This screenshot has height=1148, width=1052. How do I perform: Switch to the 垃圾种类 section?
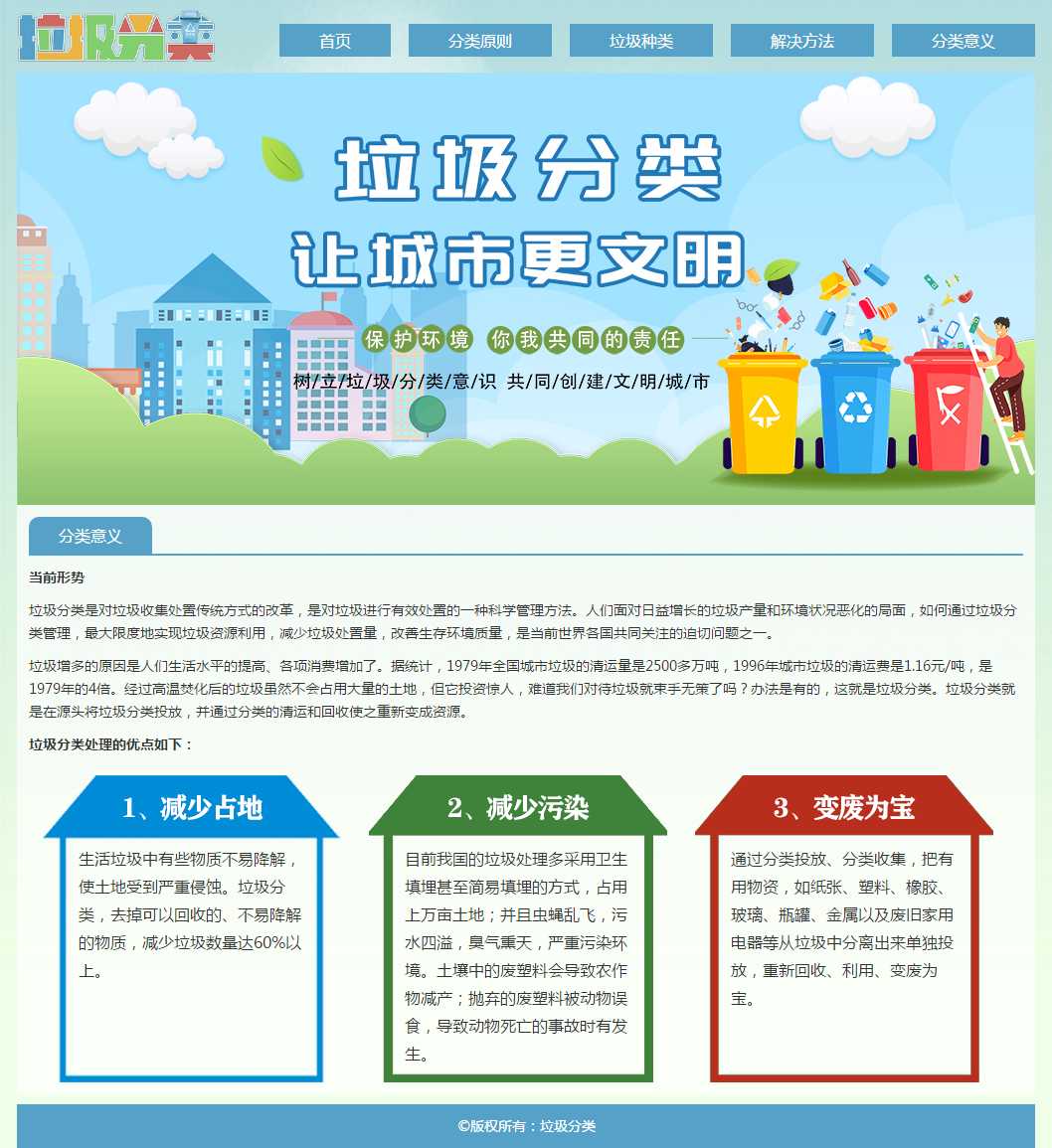pyautogui.click(x=641, y=41)
